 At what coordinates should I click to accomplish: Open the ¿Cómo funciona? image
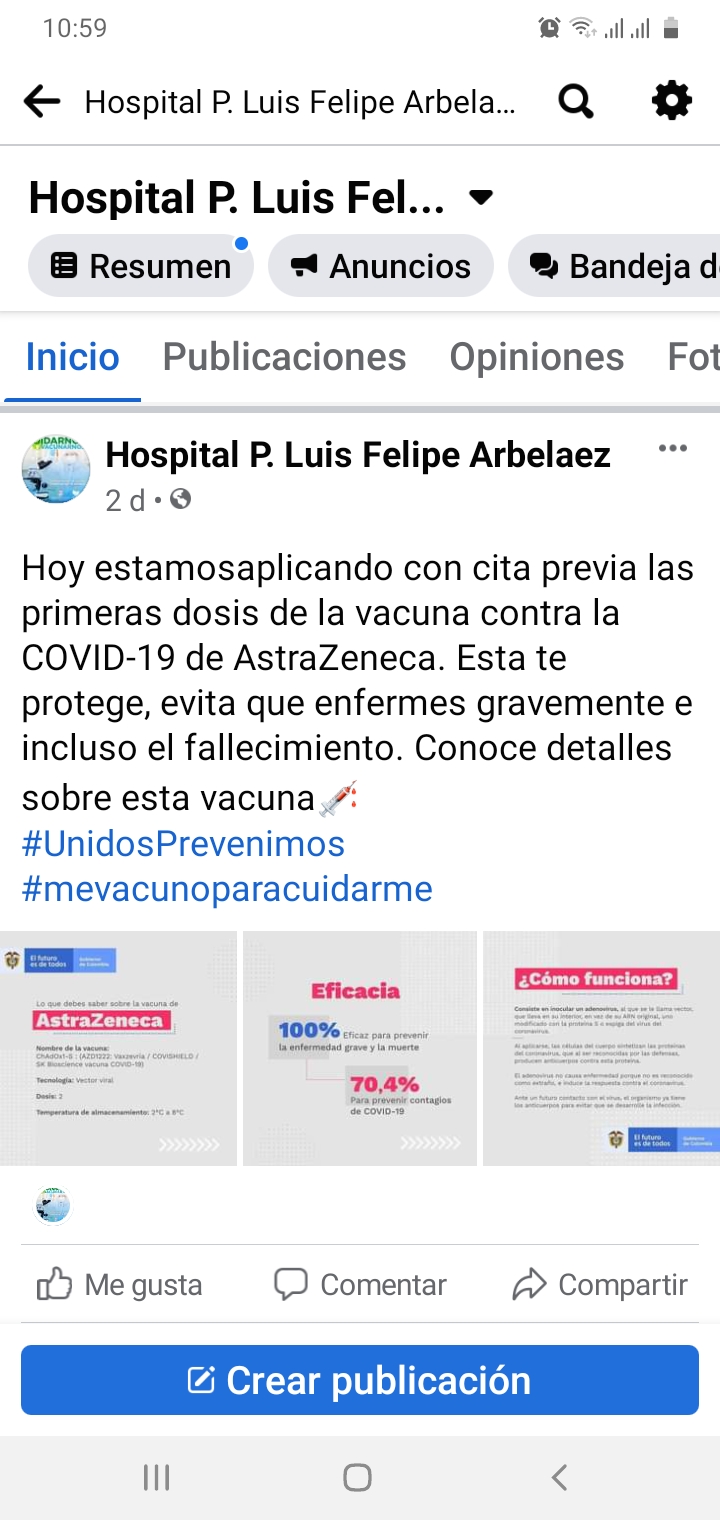point(601,1048)
